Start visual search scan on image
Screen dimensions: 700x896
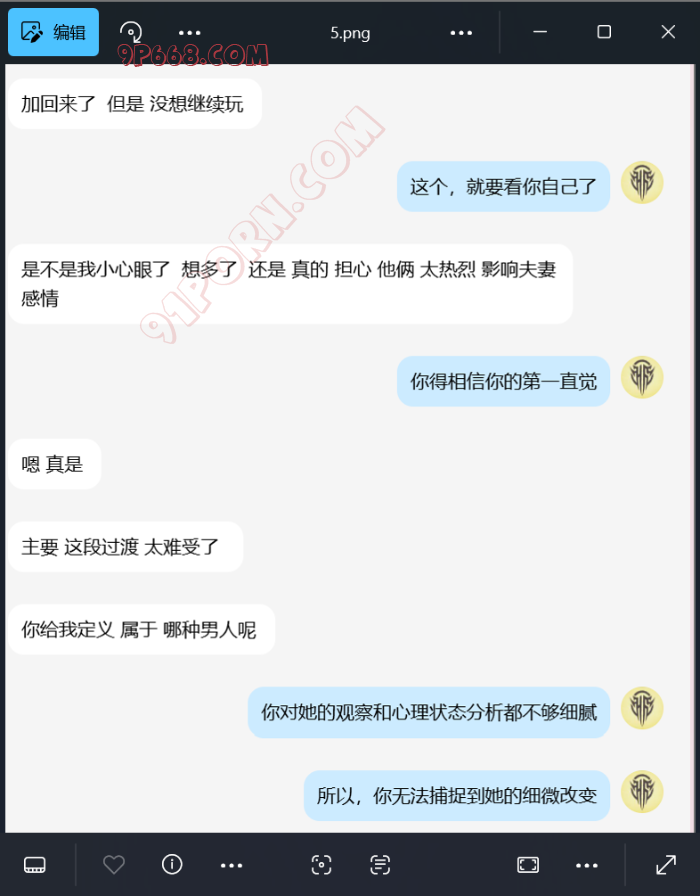(x=321, y=865)
